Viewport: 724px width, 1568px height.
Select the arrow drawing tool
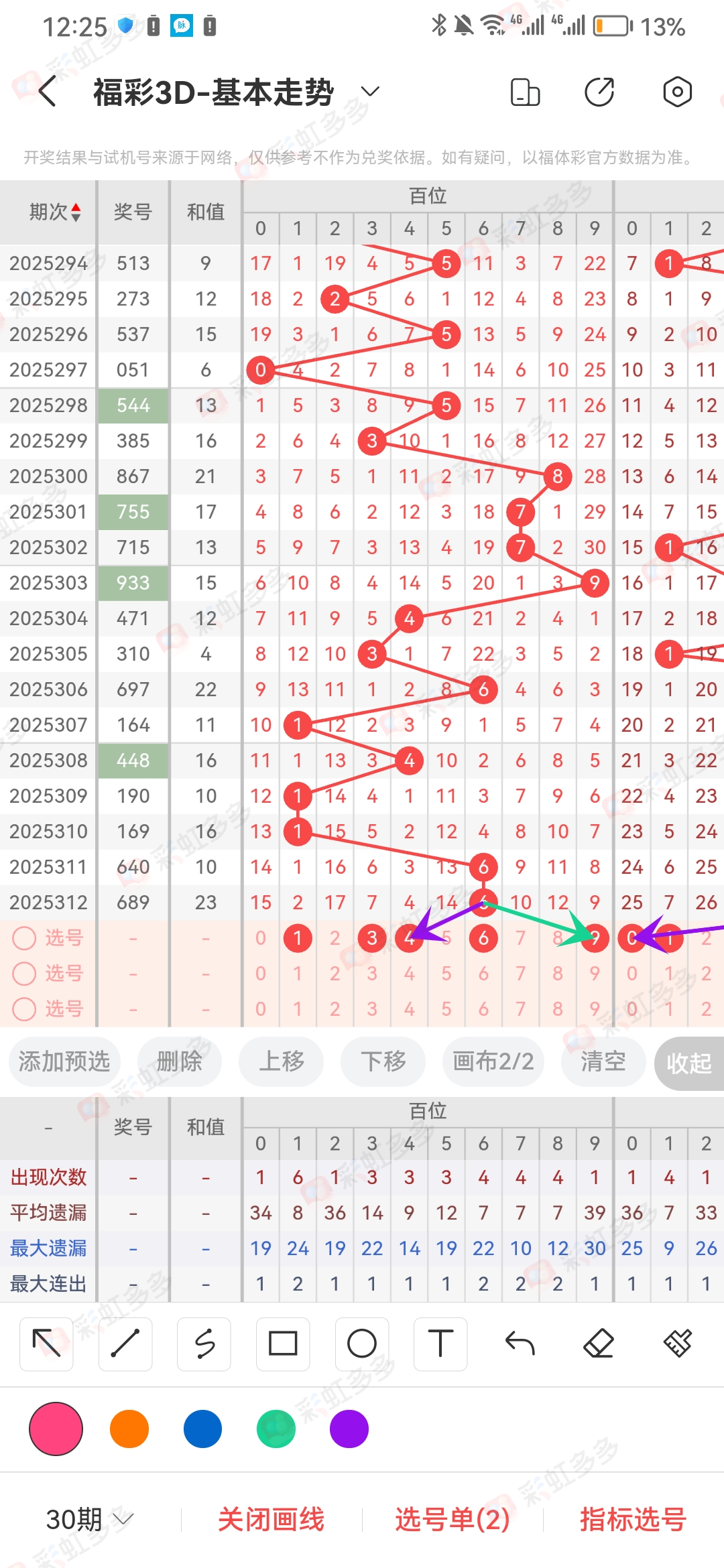(46, 1344)
